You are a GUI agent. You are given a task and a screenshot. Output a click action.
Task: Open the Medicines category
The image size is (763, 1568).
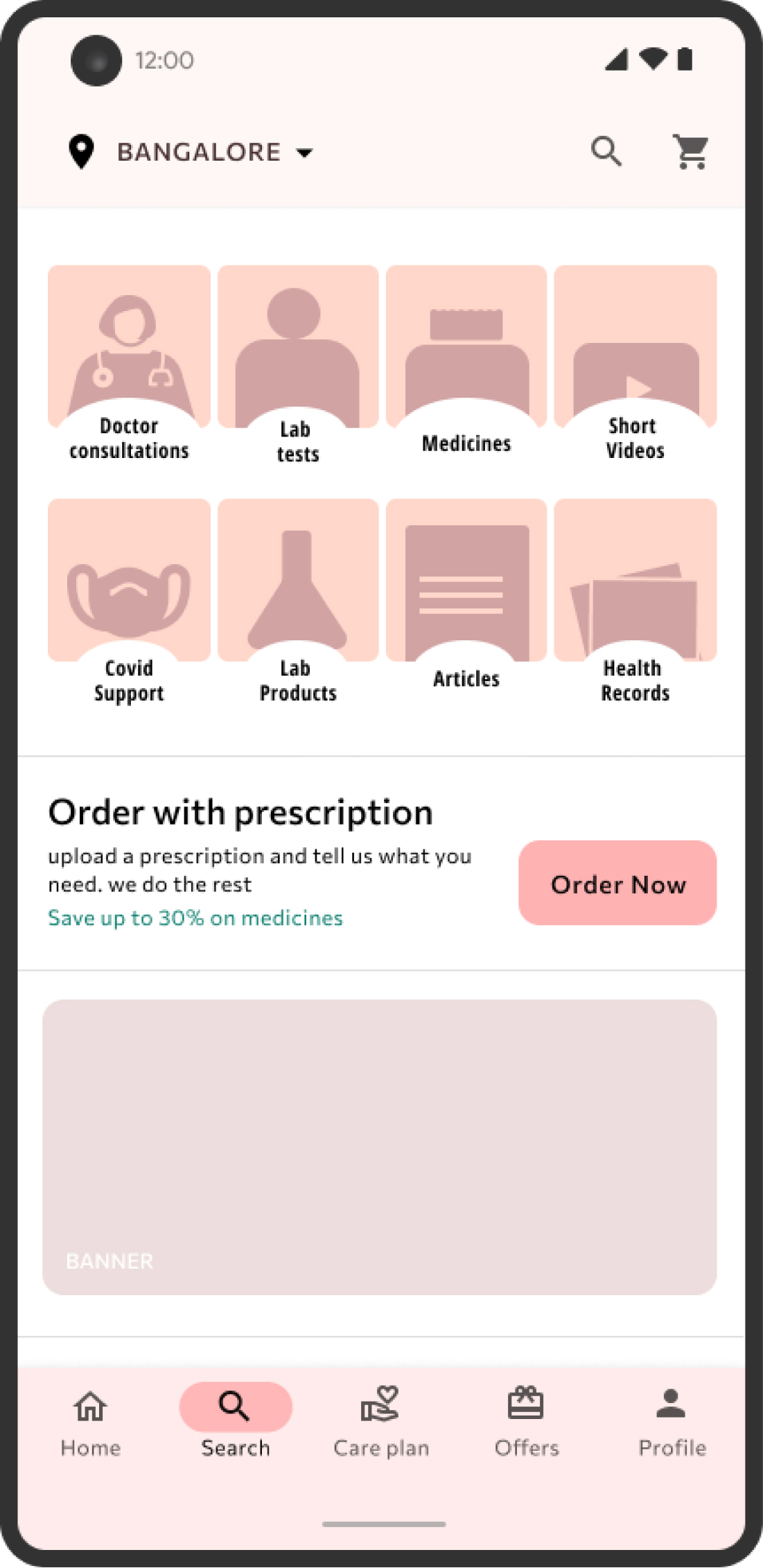click(466, 364)
